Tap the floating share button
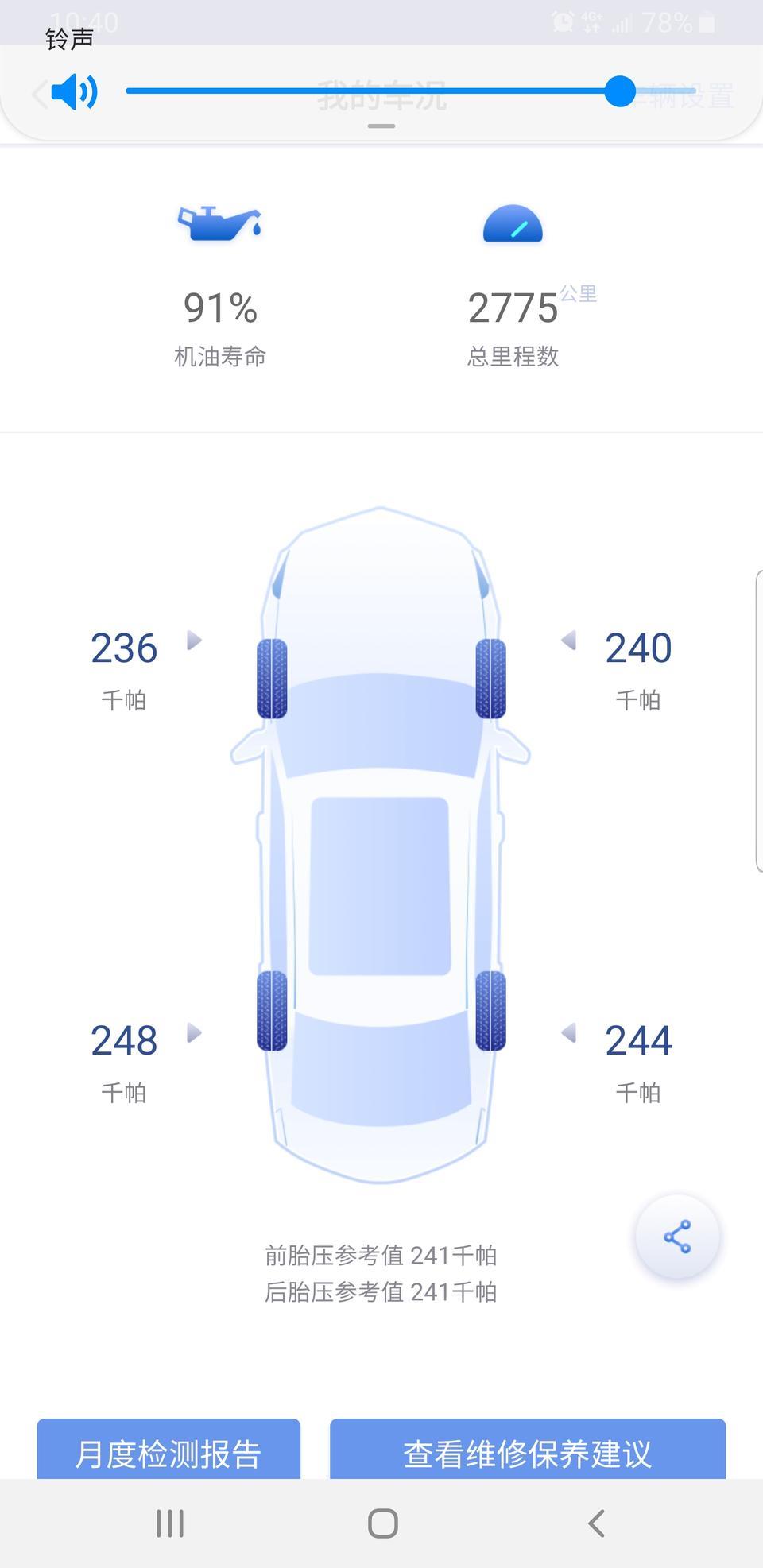This screenshot has height=1568, width=763. [x=677, y=1237]
